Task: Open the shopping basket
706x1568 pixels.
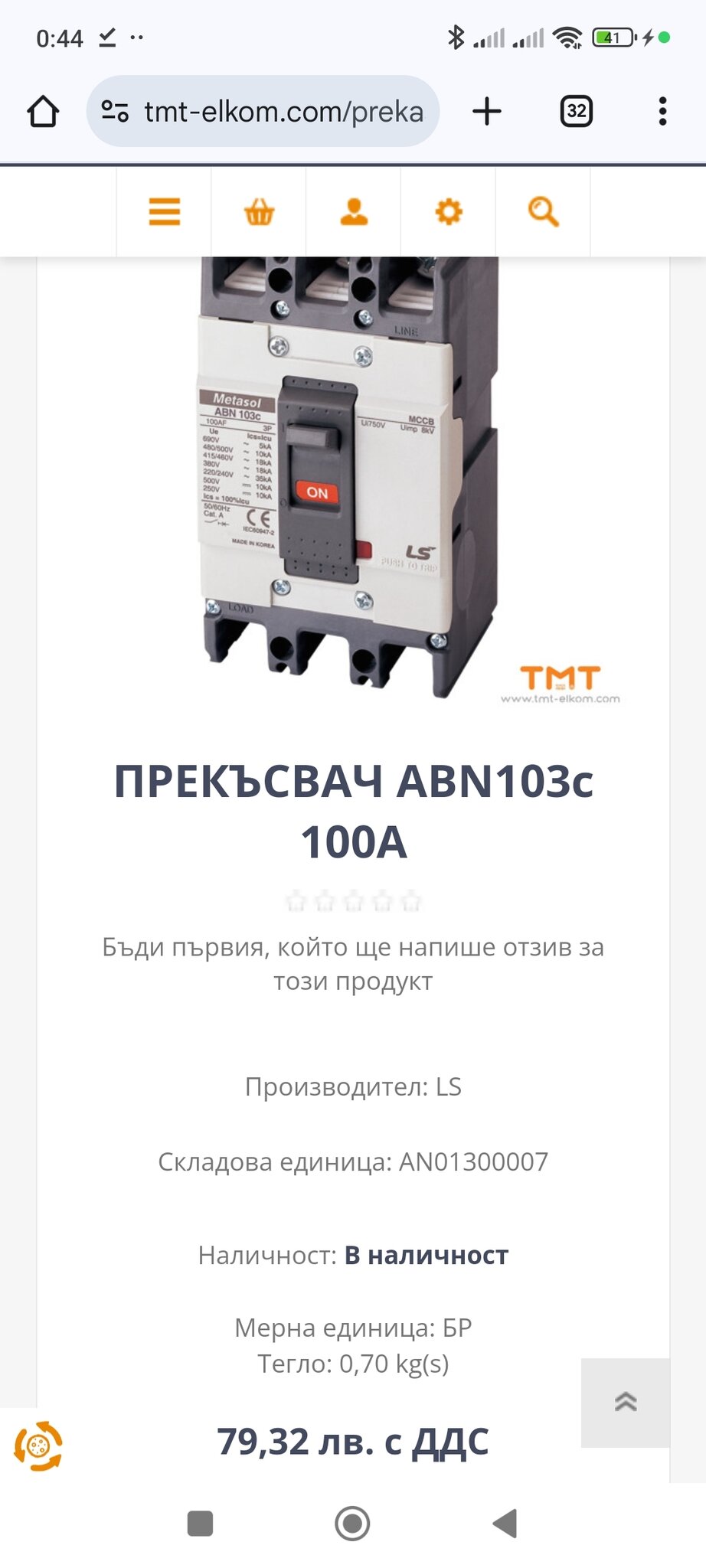Action: click(x=259, y=212)
